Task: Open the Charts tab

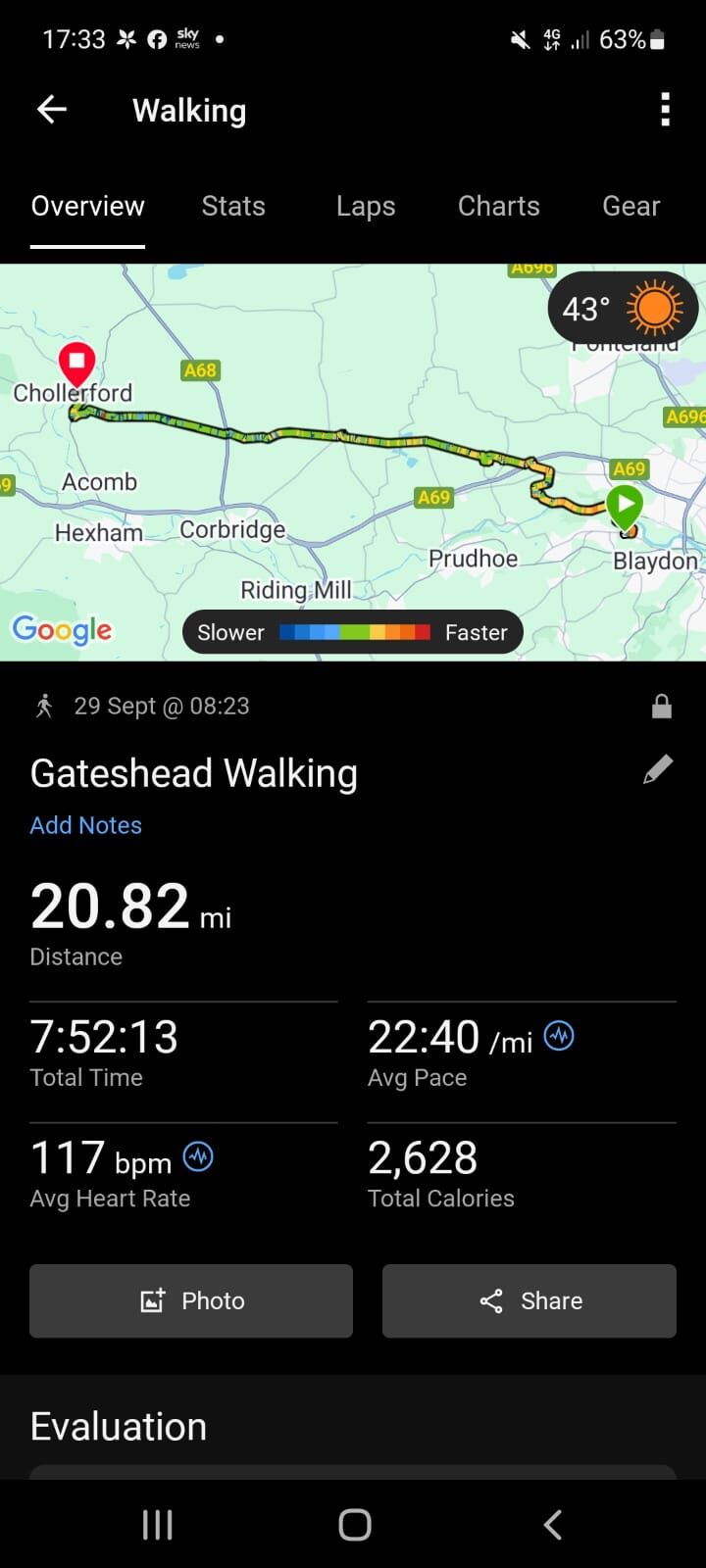Action: click(498, 206)
